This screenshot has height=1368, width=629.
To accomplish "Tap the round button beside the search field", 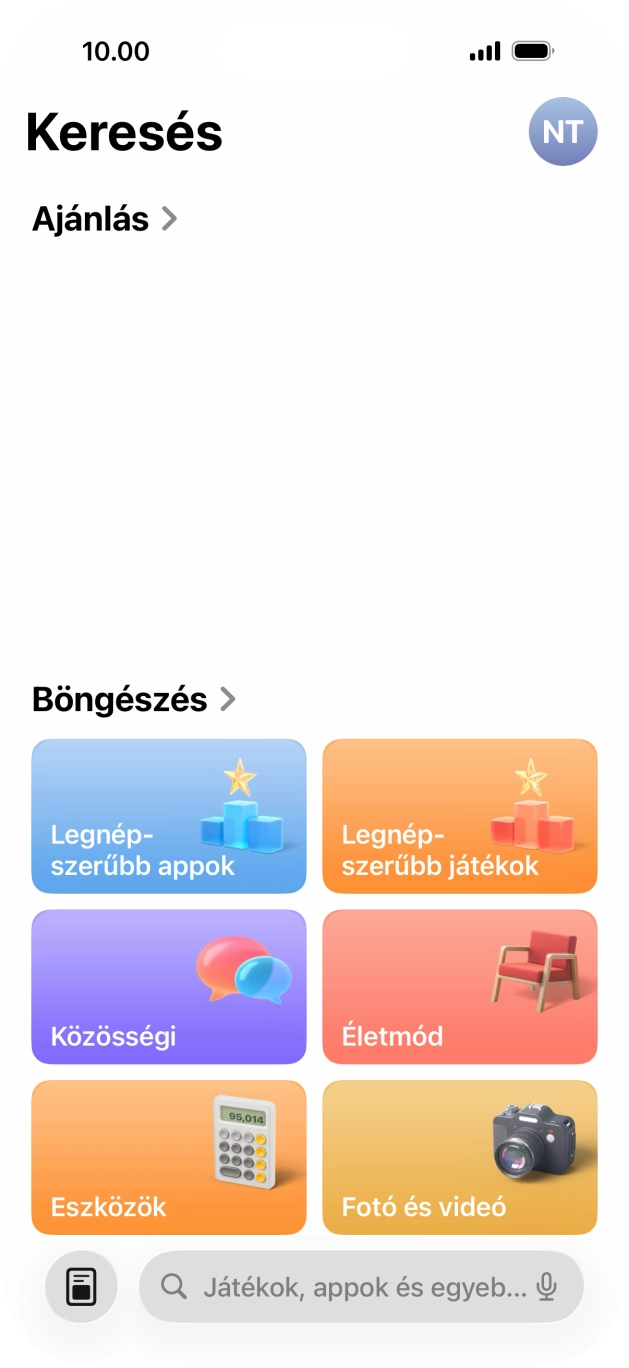I will pos(81,1287).
